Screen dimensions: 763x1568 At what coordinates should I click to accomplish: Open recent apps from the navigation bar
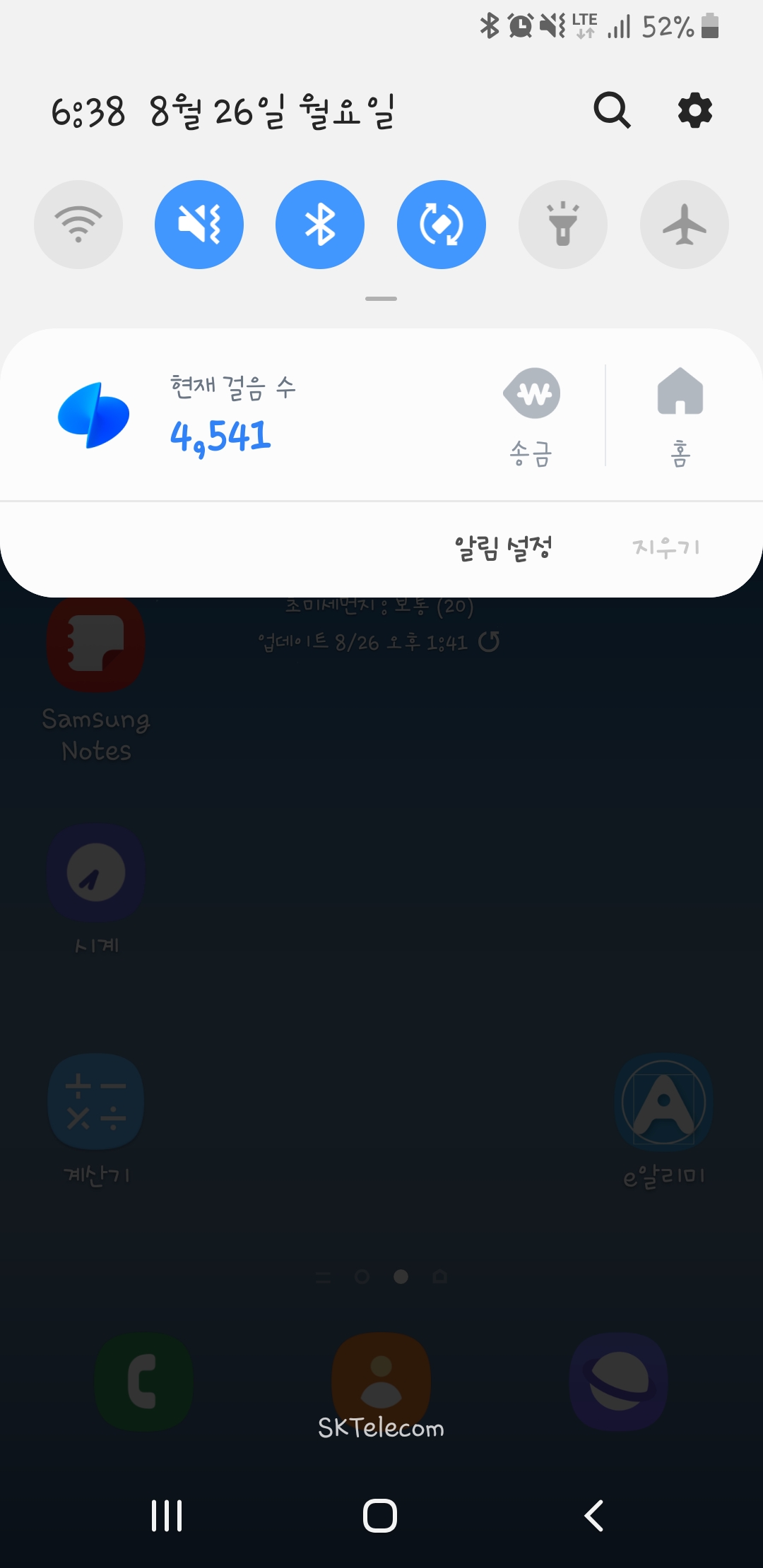(167, 1516)
